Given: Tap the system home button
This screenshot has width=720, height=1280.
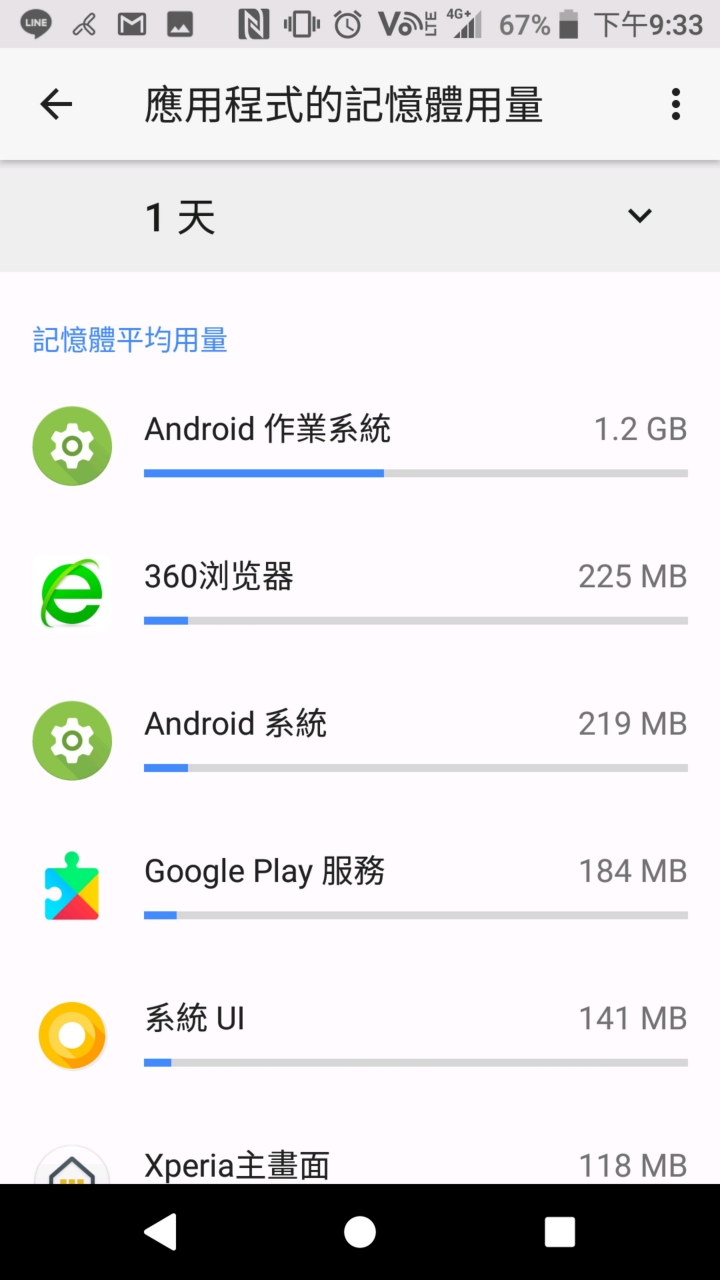Looking at the screenshot, I should (x=360, y=1232).
